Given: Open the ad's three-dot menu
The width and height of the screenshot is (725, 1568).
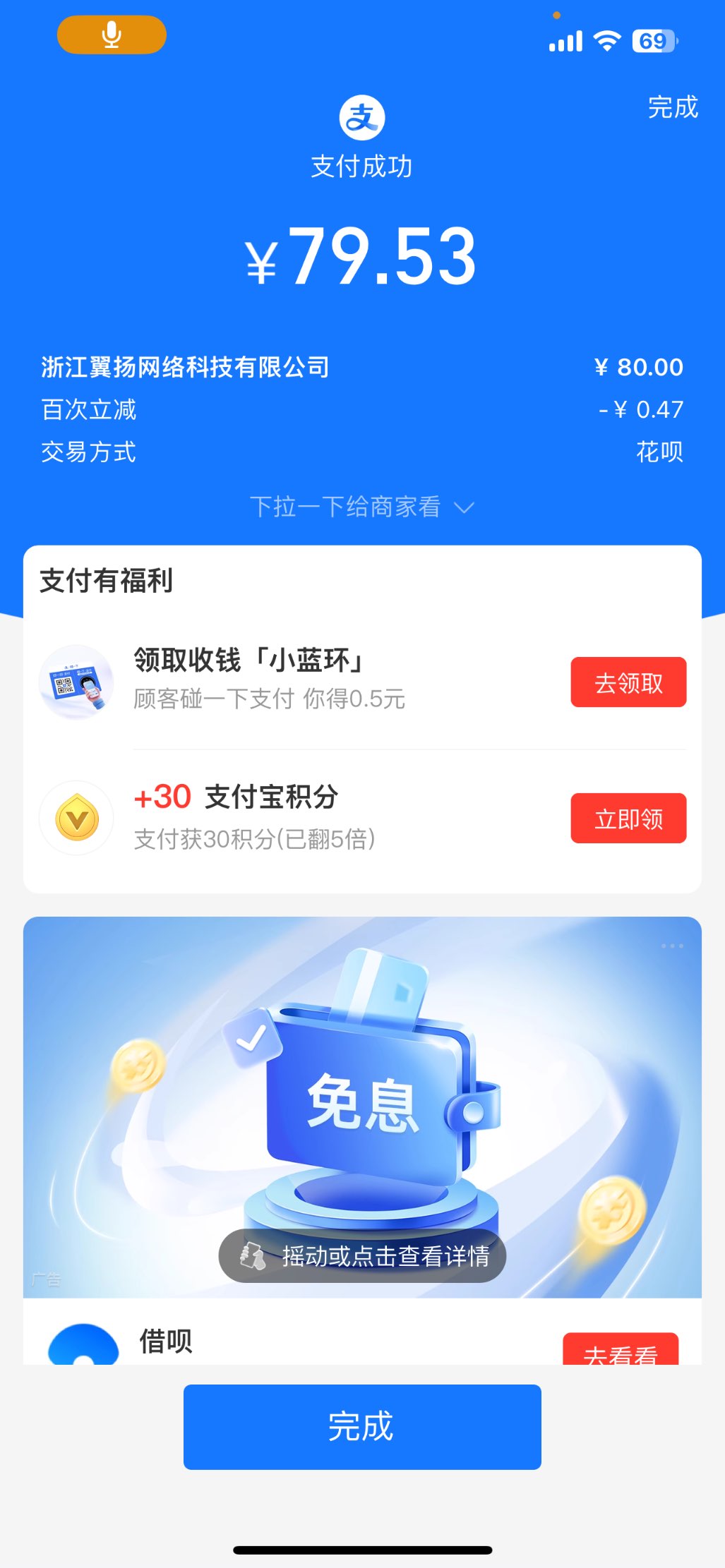Looking at the screenshot, I should (x=671, y=946).
